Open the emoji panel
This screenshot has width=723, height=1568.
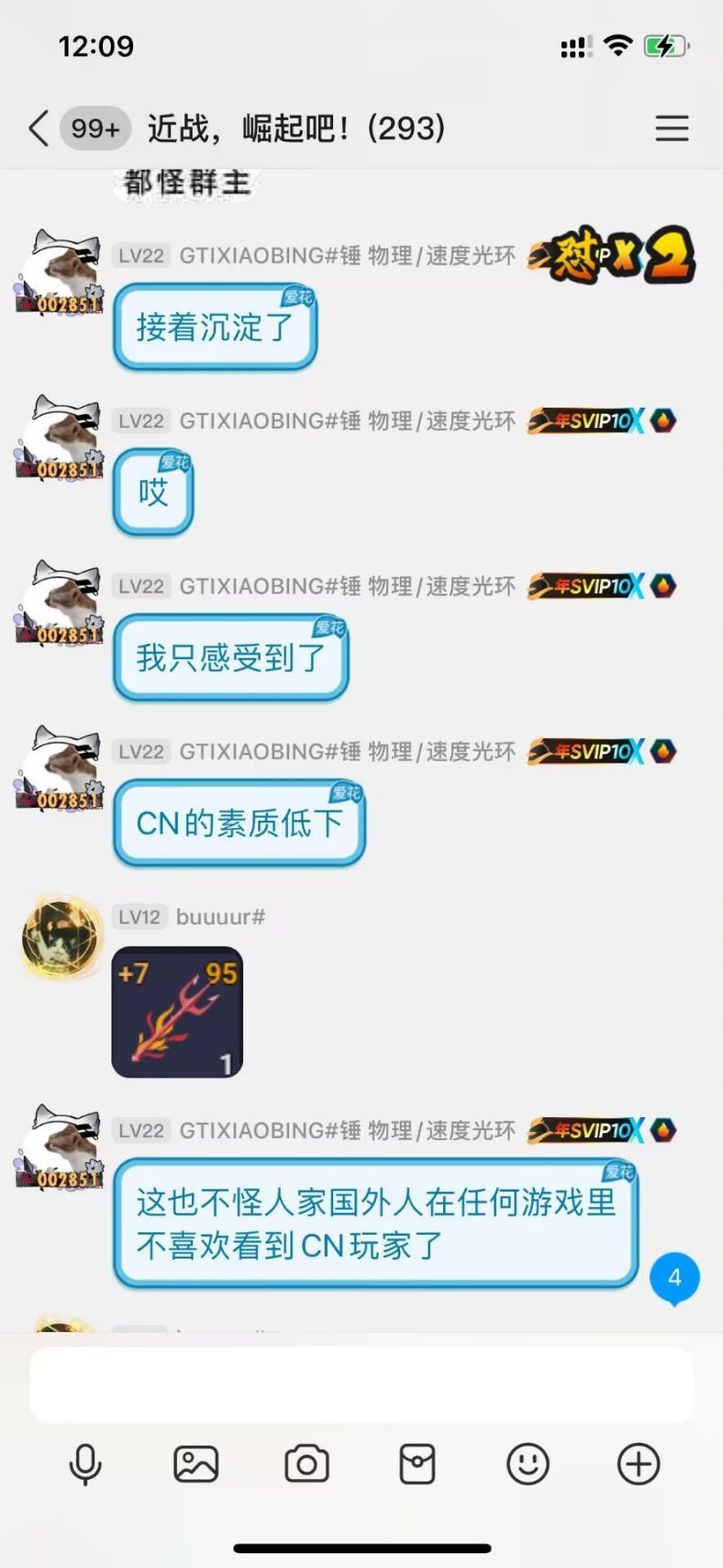528,1463
